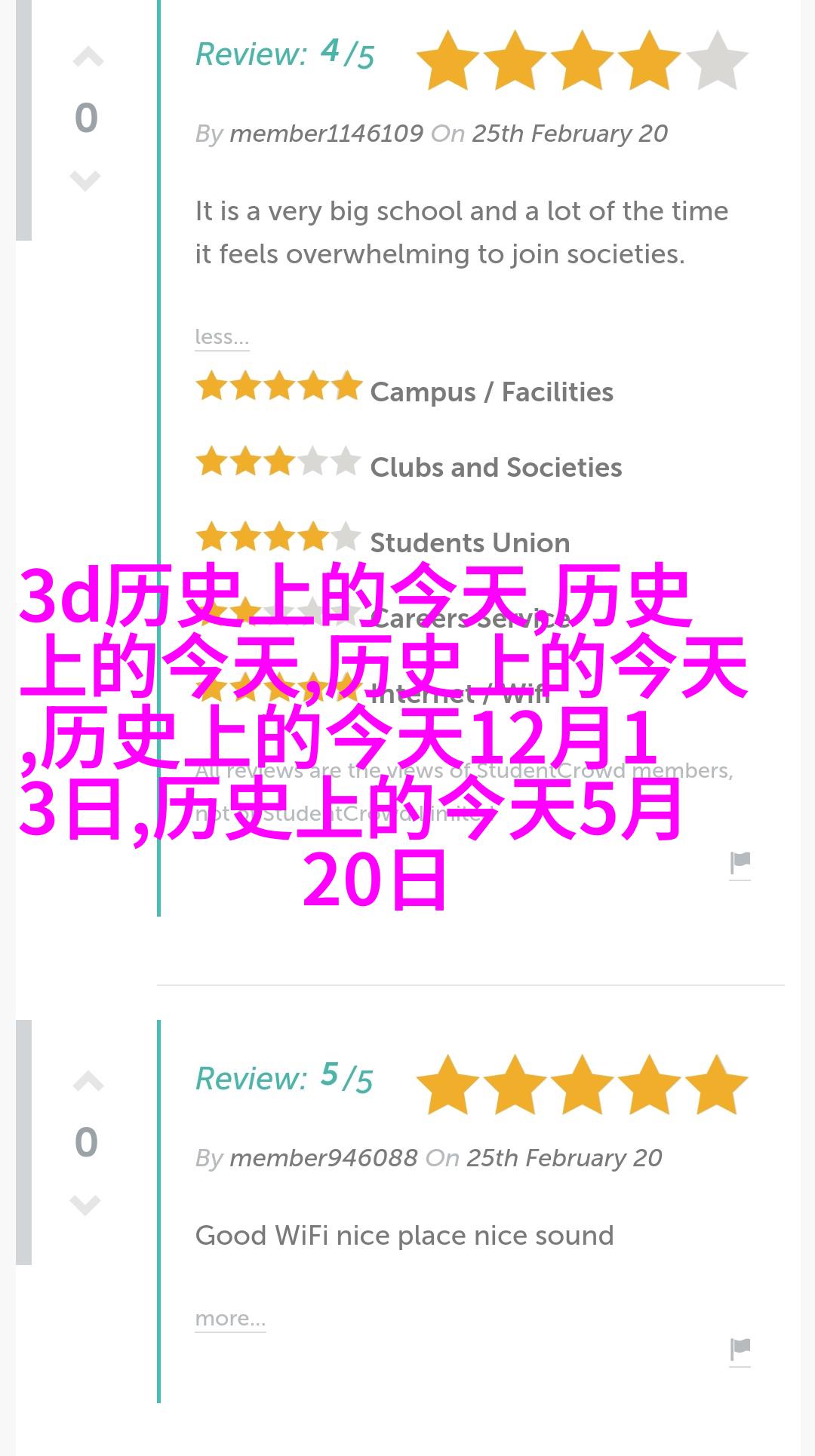Image resolution: width=815 pixels, height=1456 pixels.
Task: Downvote the review by member946088
Action: (x=85, y=1205)
